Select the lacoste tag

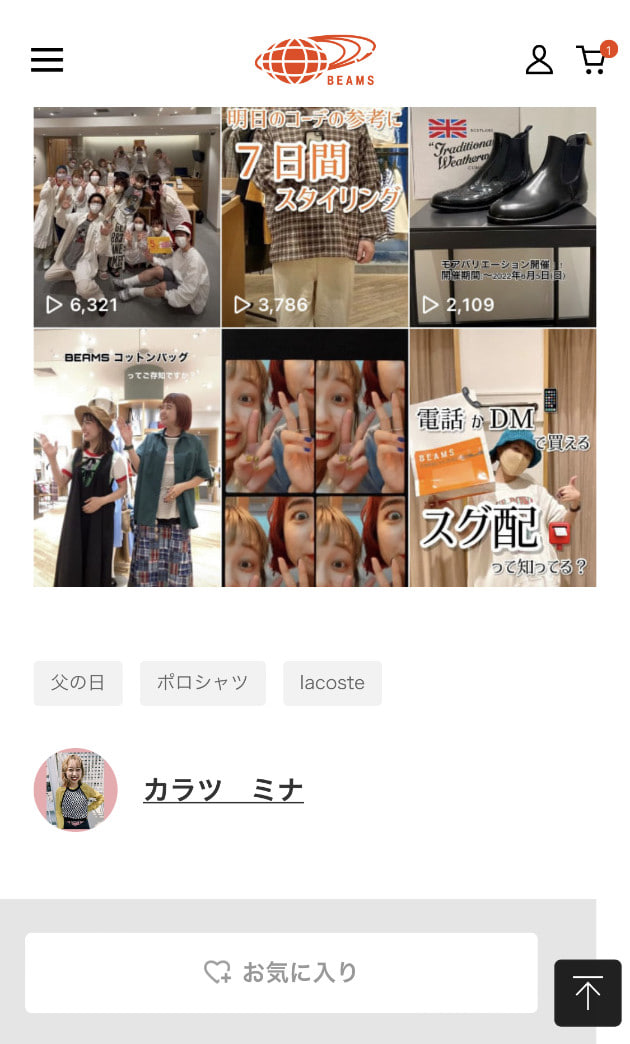pyautogui.click(x=332, y=683)
